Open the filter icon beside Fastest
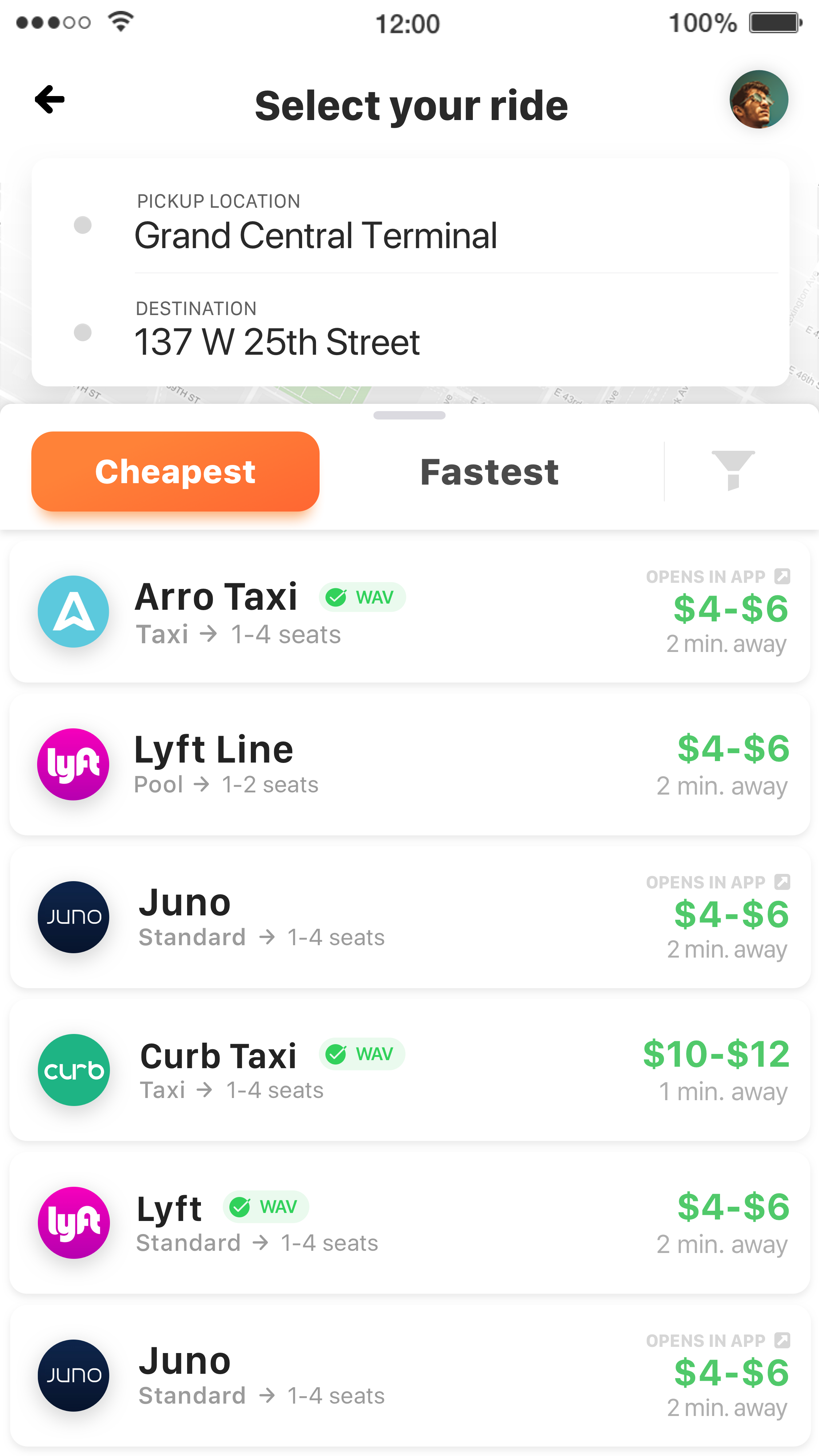This screenshot has width=819, height=1456. coord(733,471)
